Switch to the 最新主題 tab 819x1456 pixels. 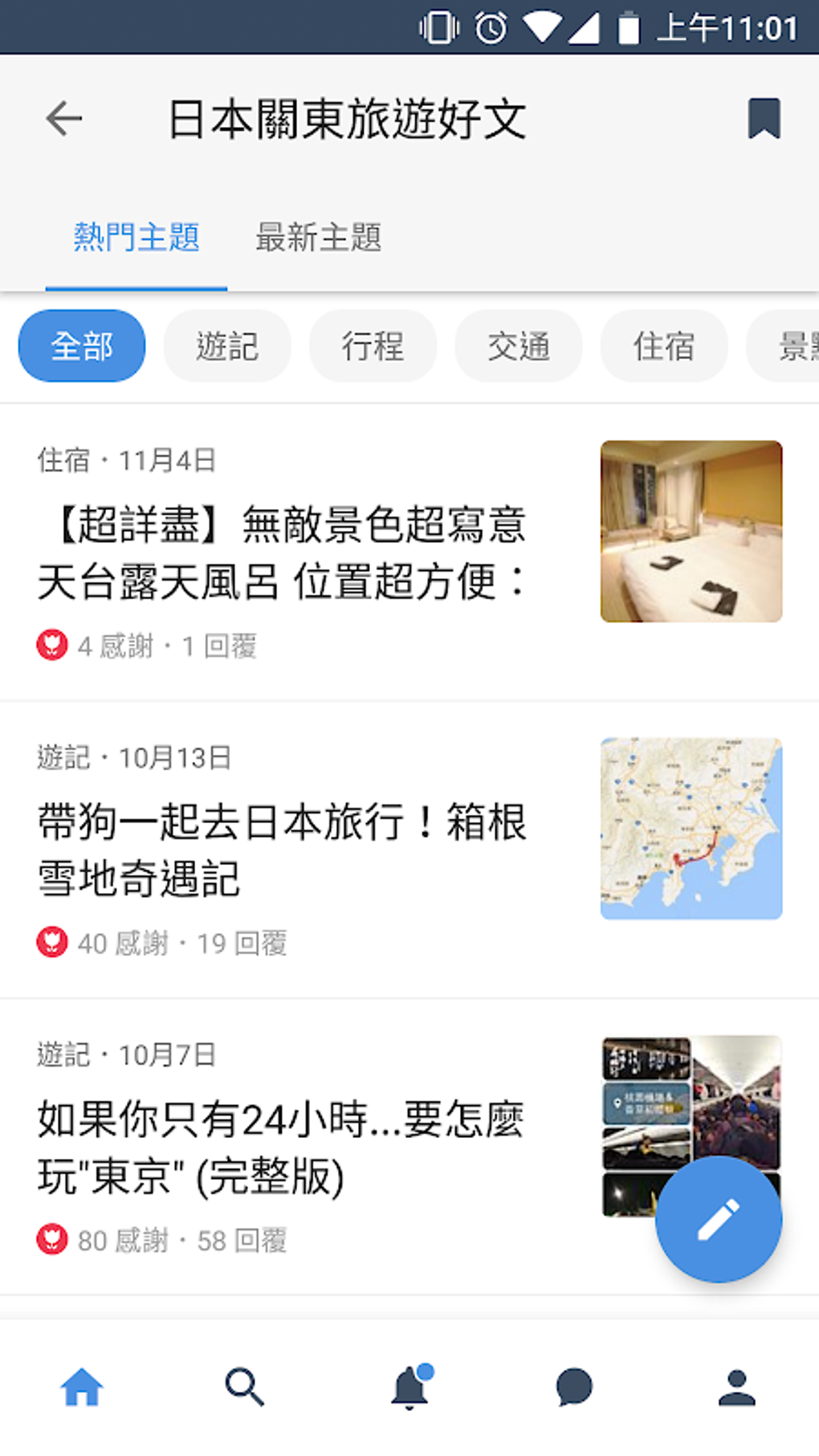(x=318, y=238)
